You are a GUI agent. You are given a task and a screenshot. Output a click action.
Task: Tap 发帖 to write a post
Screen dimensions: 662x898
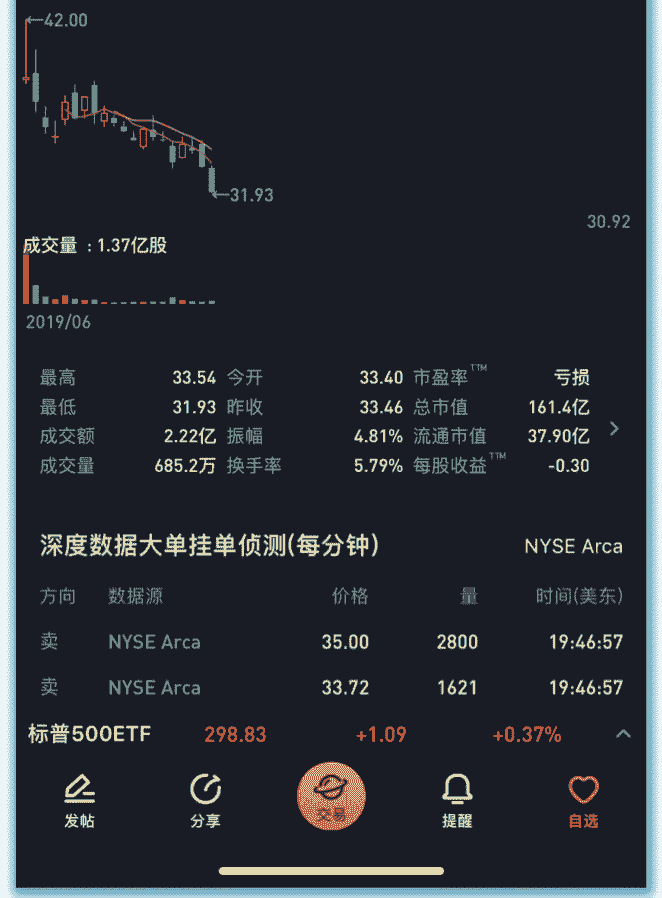pyautogui.click(x=79, y=801)
